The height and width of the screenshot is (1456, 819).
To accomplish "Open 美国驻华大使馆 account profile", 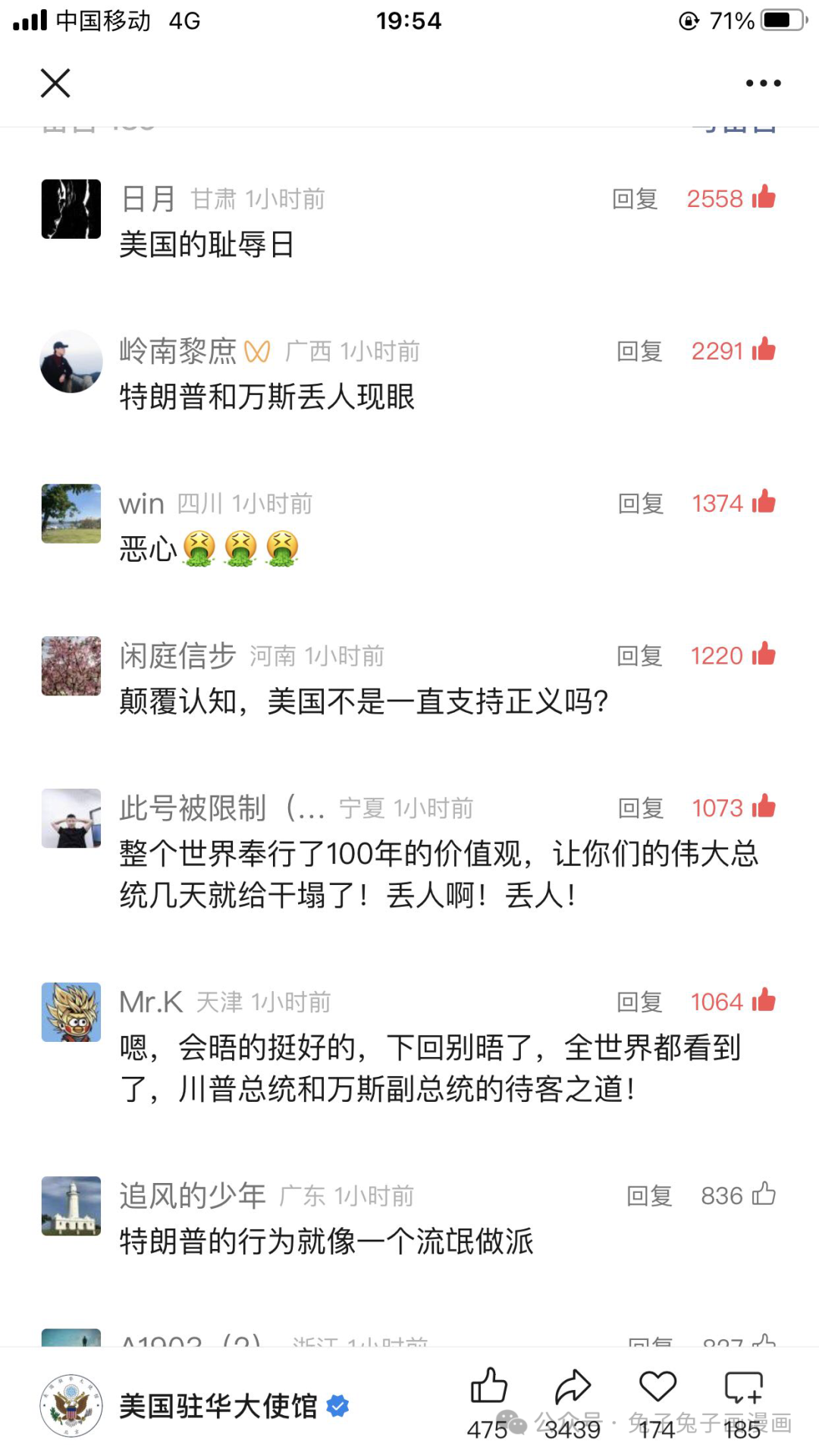I will click(194, 1406).
